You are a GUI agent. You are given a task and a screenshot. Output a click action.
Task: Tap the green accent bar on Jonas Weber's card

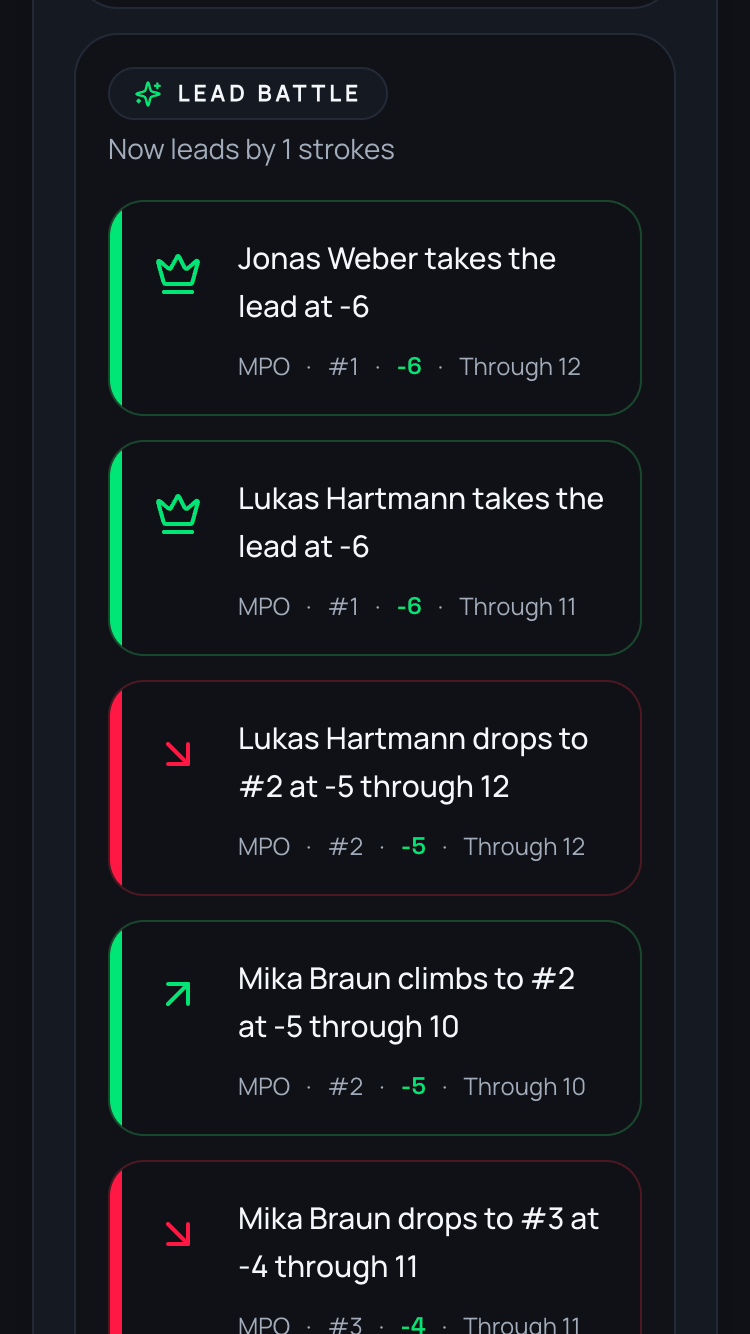(x=117, y=307)
